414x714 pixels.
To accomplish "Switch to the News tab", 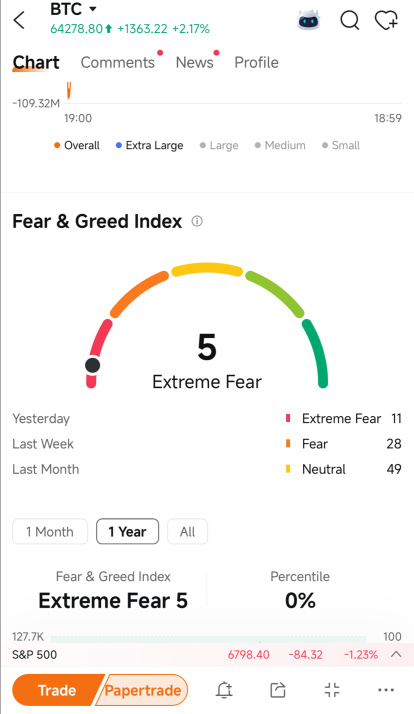I will pos(194,62).
